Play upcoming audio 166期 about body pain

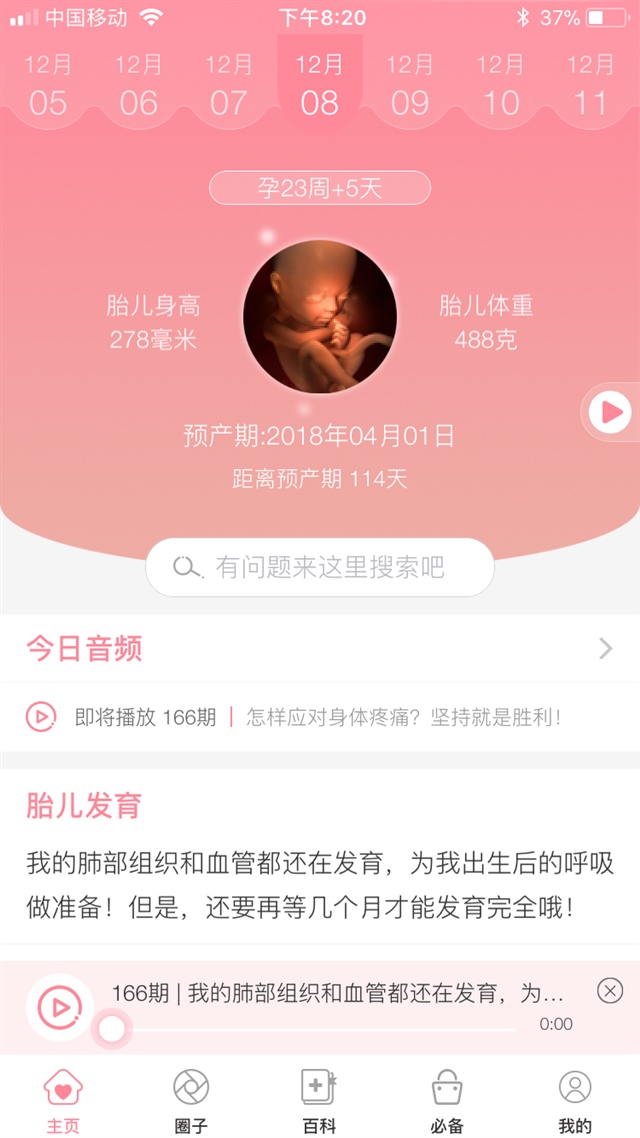pos(41,716)
